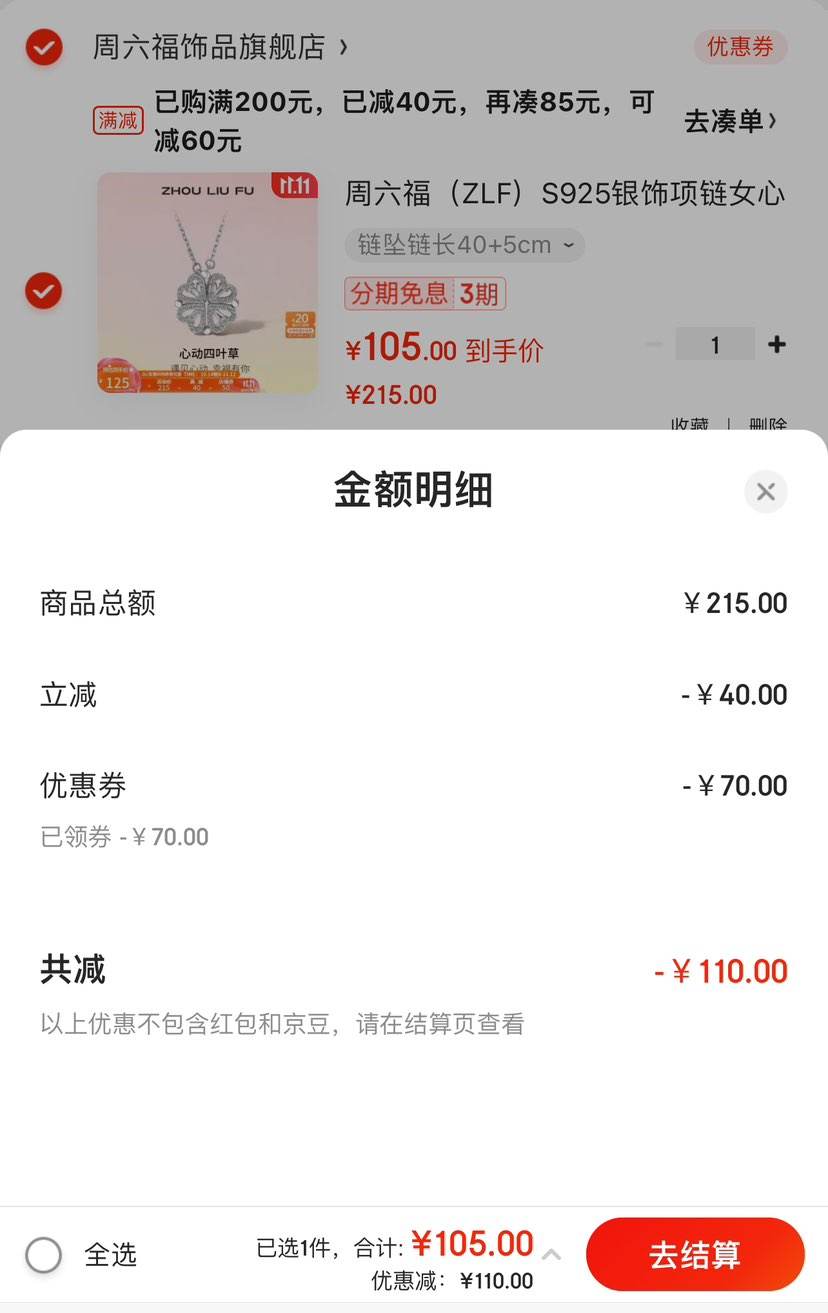828x1313 pixels.
Task: Enable 全选 to select all items
Action: 44,1254
